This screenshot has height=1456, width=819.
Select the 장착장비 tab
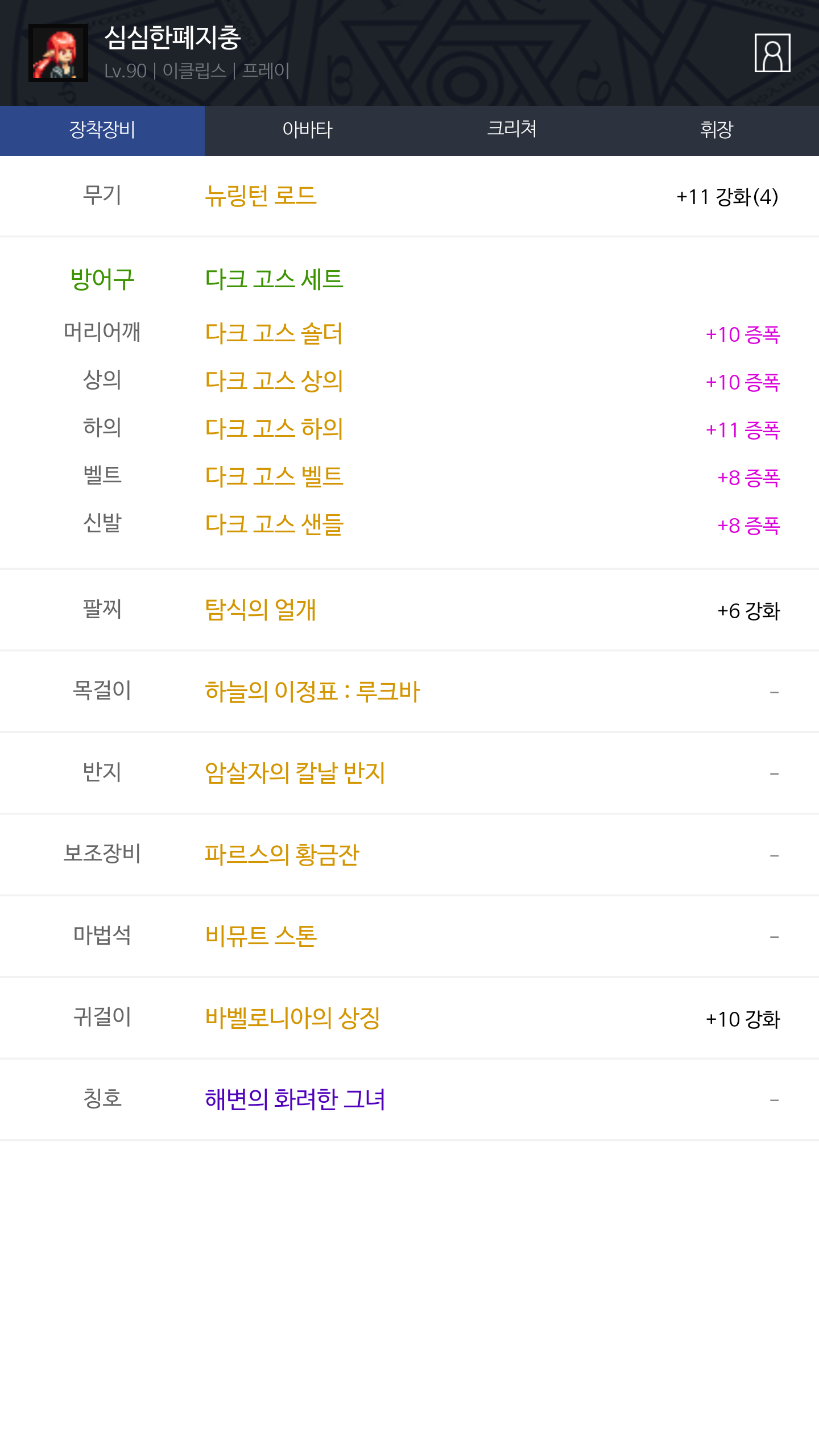(102, 130)
